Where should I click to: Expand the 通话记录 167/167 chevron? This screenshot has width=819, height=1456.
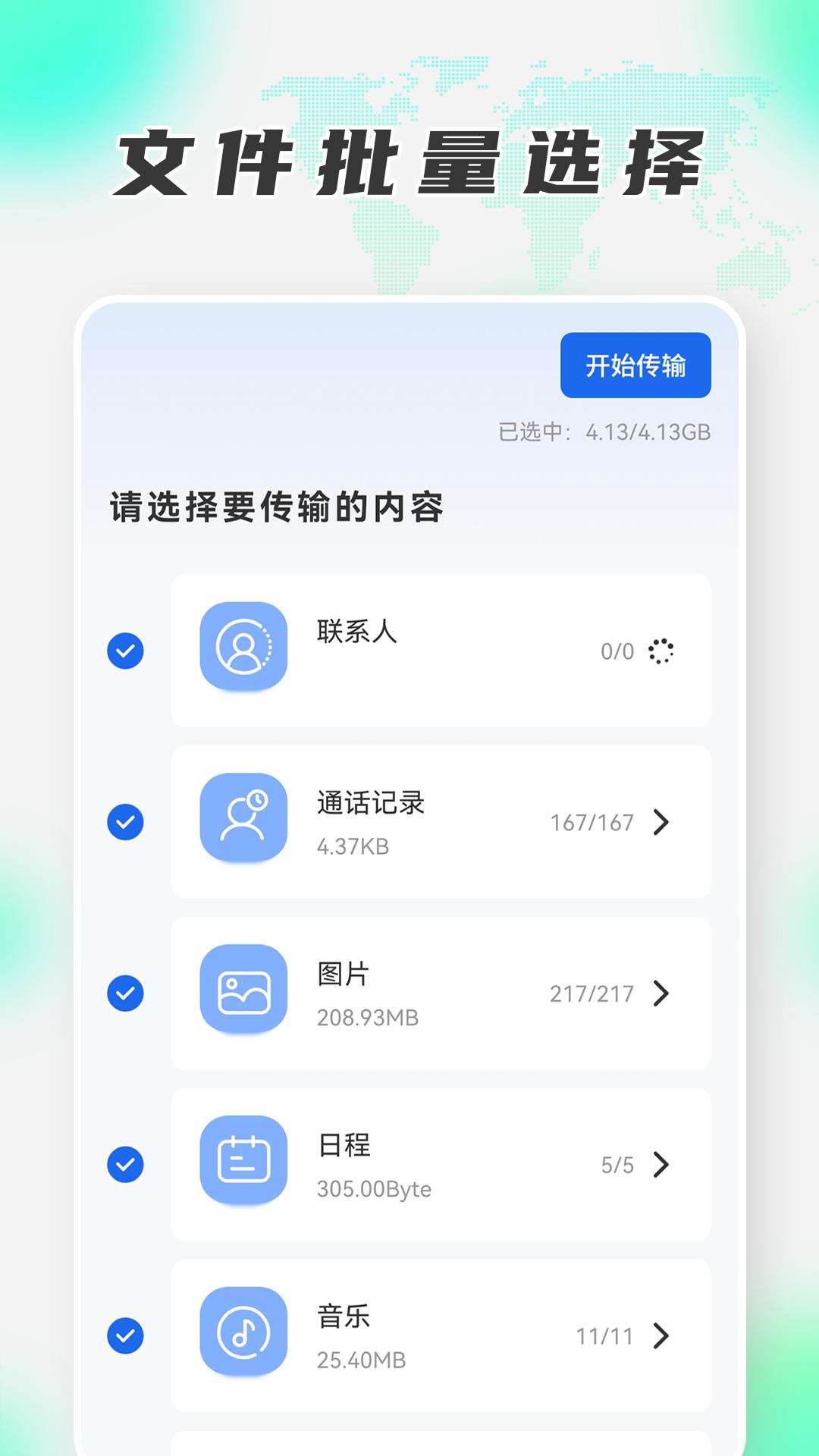[x=661, y=821]
